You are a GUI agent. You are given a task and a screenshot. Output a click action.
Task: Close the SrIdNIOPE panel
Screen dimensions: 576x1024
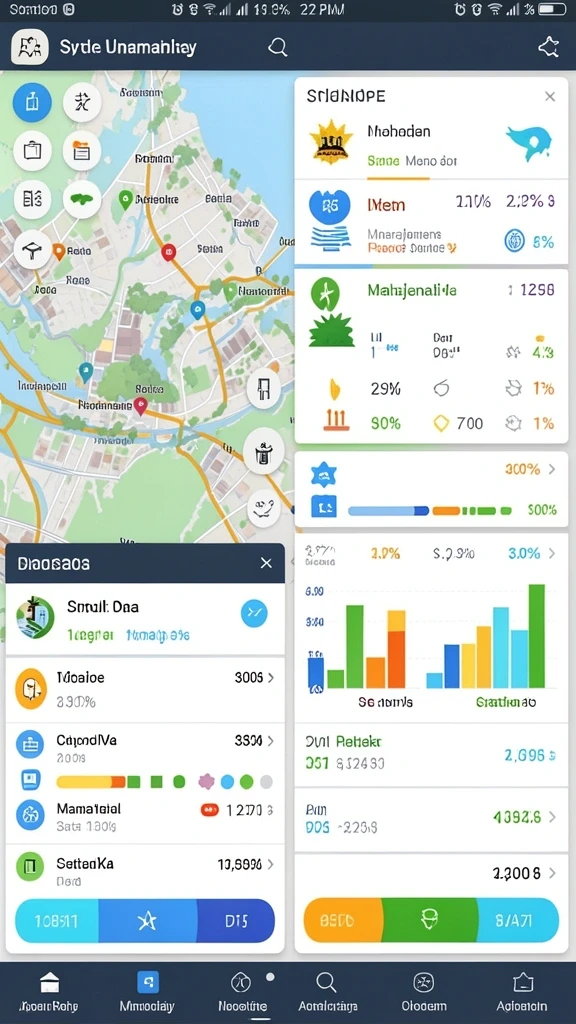click(550, 97)
